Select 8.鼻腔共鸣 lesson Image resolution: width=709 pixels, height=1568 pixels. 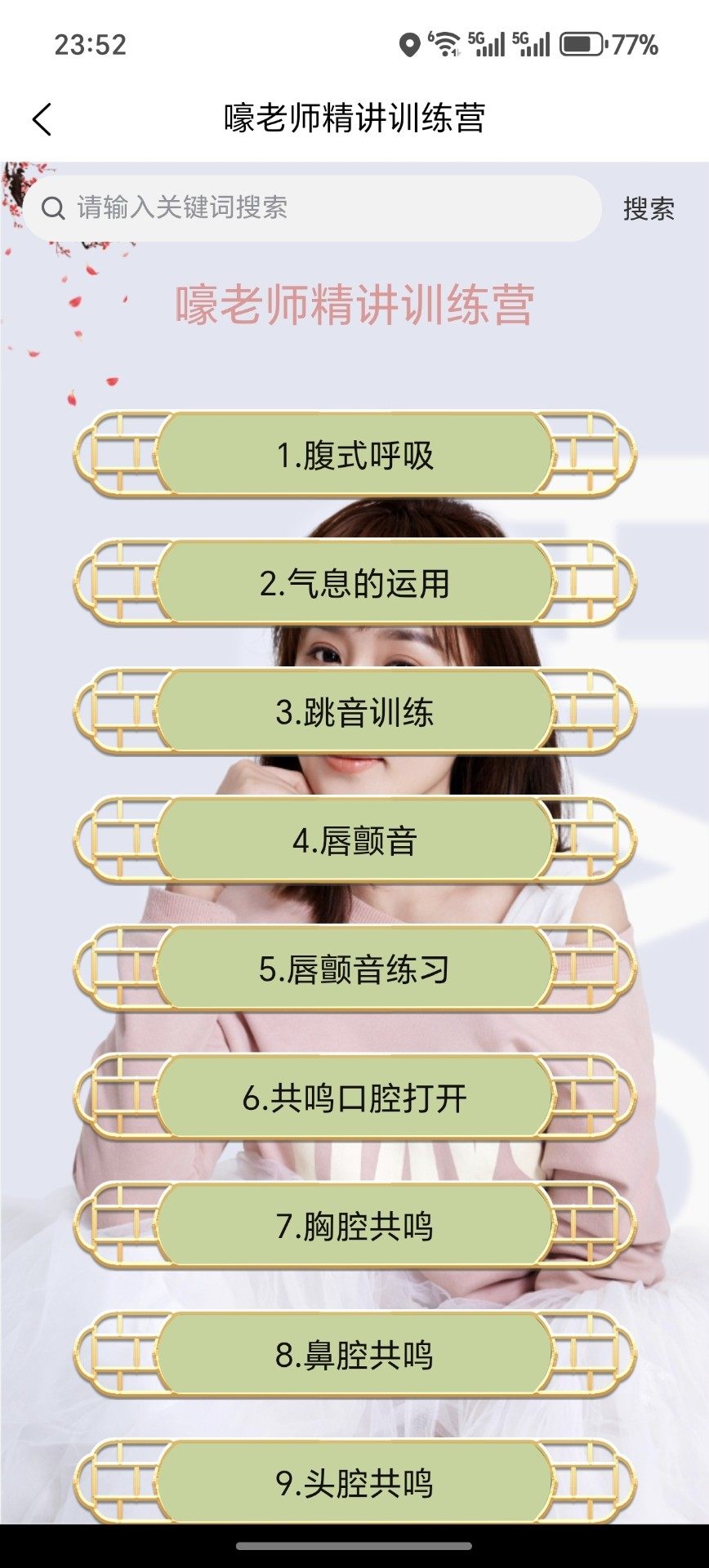click(354, 1355)
